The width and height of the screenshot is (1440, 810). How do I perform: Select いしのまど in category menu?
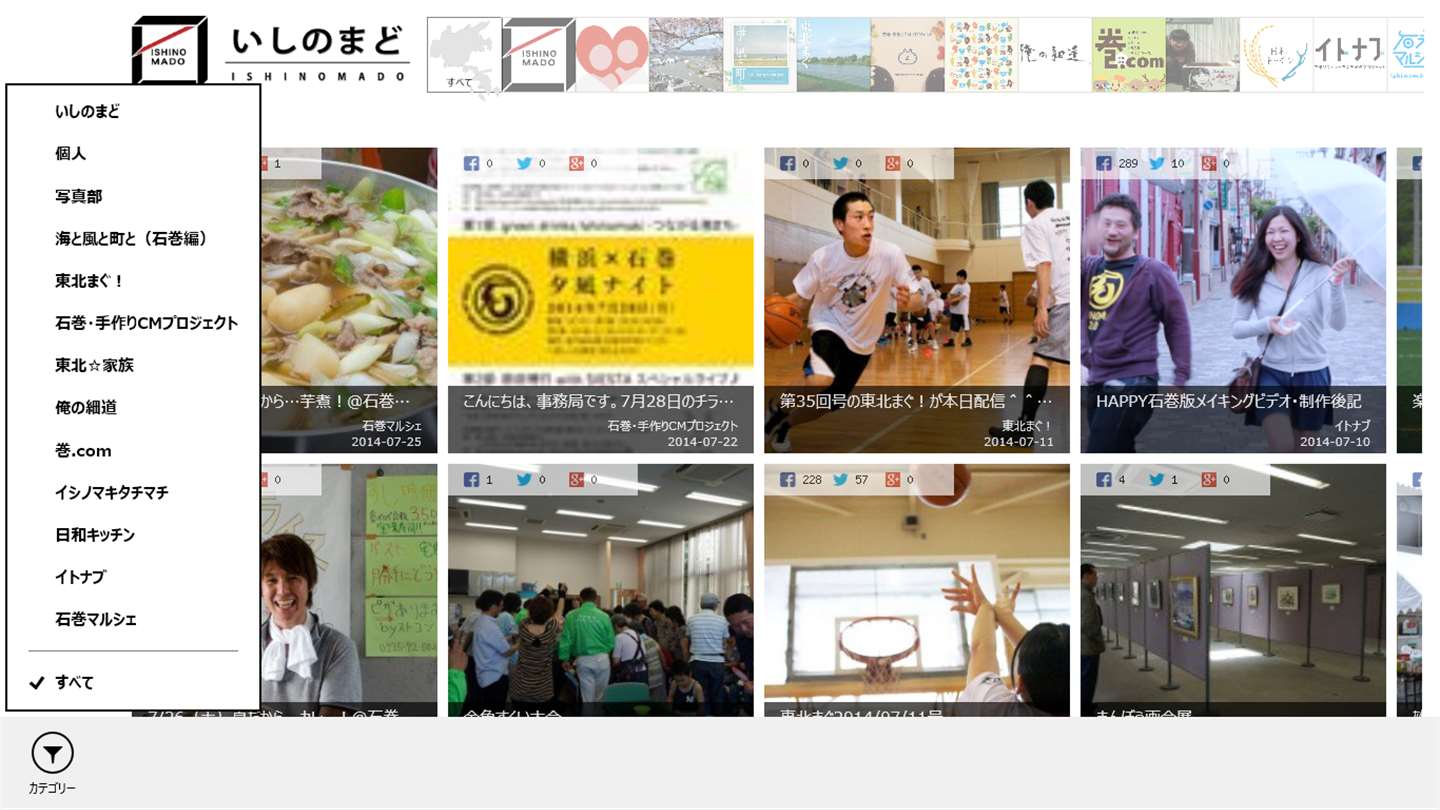coord(87,112)
